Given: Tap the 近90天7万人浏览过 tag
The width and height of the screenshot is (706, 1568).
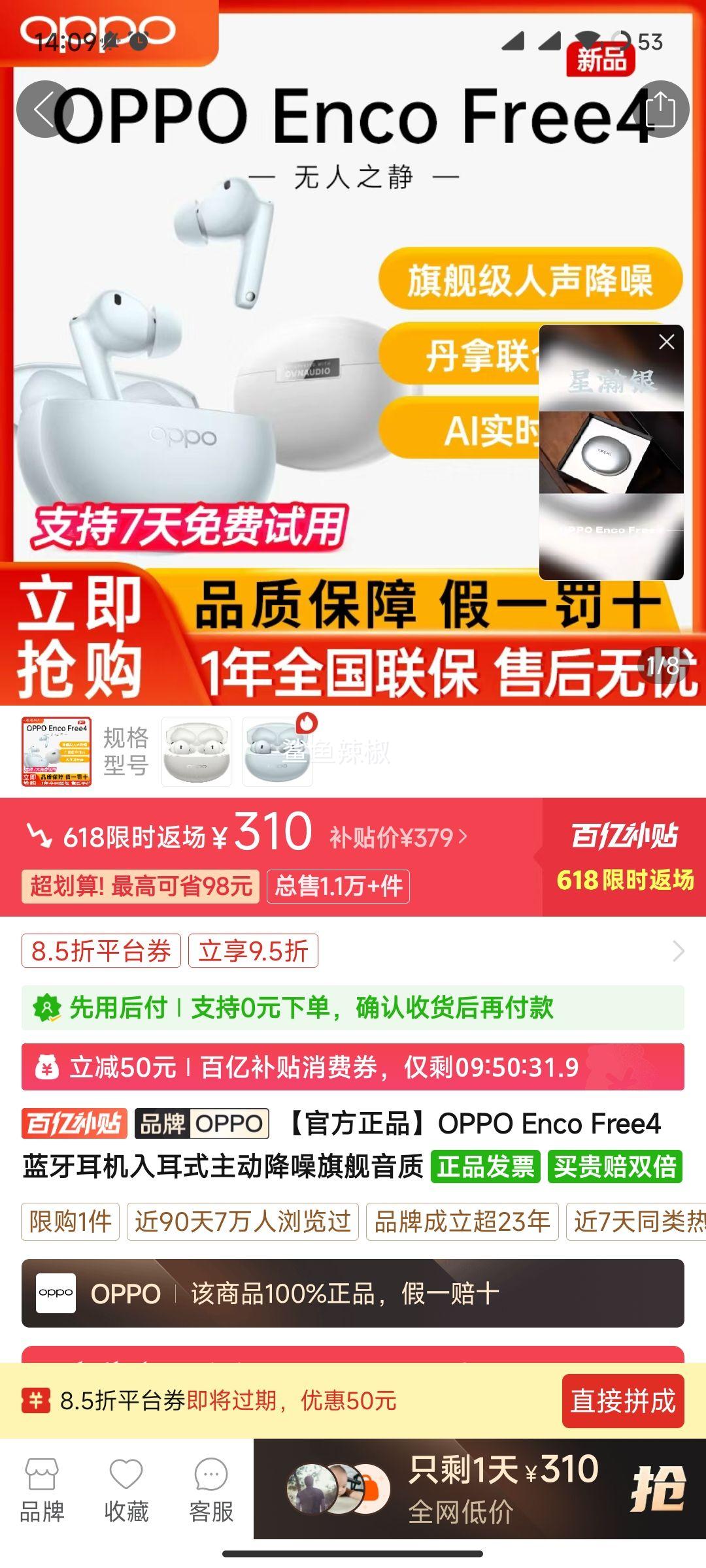Looking at the screenshot, I should [243, 1221].
